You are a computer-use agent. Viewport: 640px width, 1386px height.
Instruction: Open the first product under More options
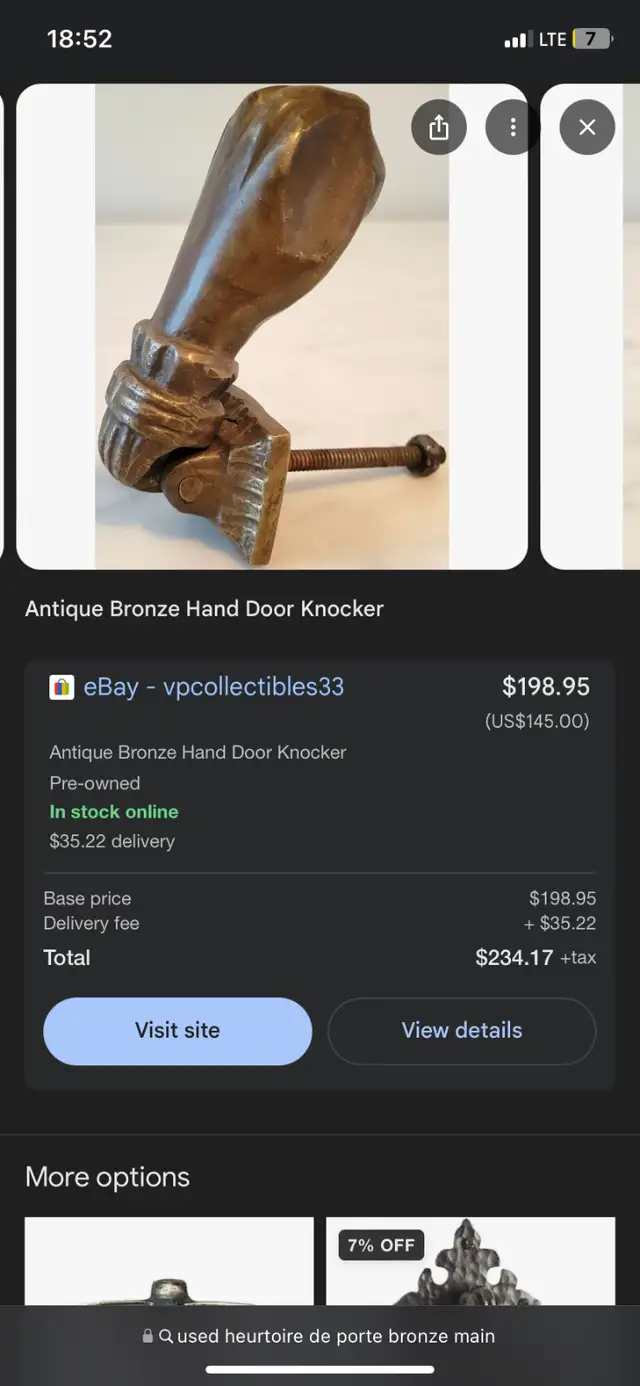click(x=169, y=1262)
